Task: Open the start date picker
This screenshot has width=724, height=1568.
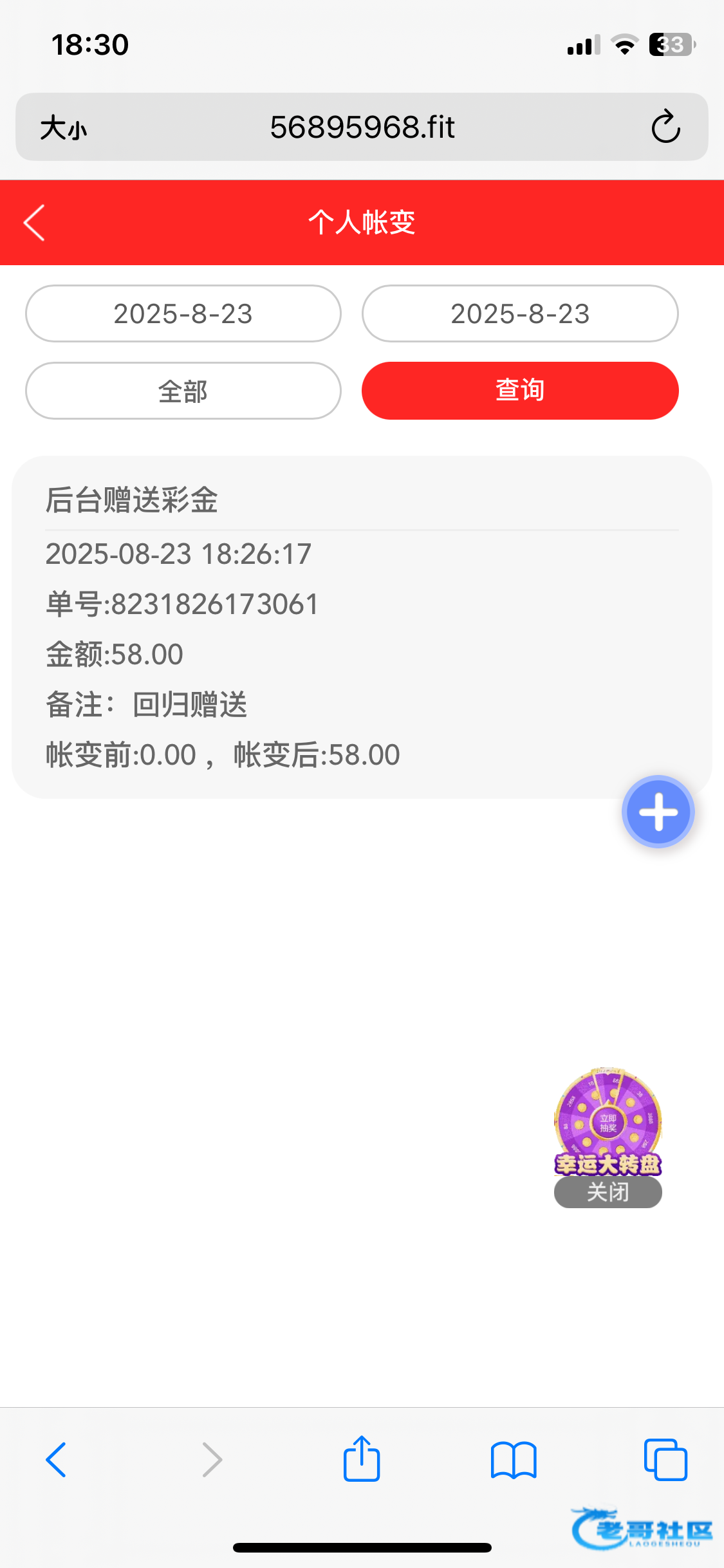Action: 183,314
